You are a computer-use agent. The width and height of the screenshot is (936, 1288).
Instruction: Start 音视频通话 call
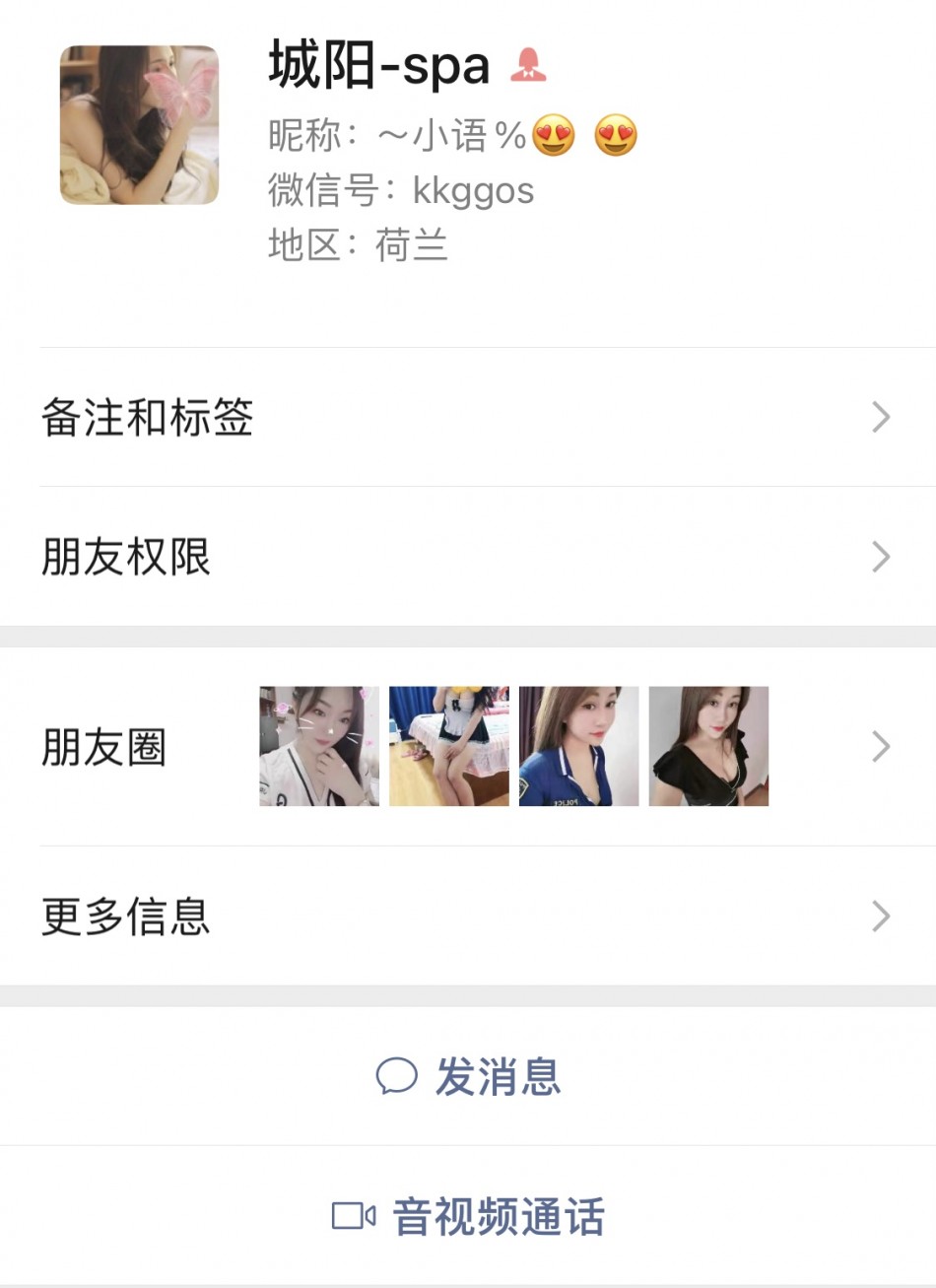point(469,1216)
